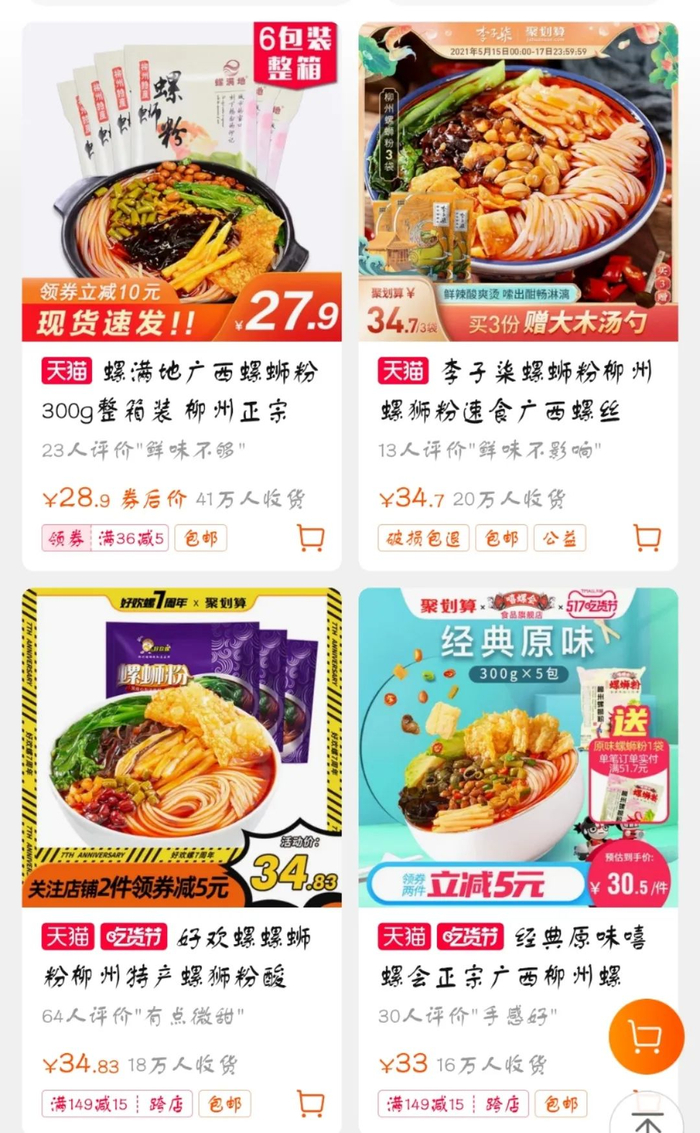Open the floating orange shopping cart button
The width and height of the screenshot is (700, 1133).
coord(646,1036)
